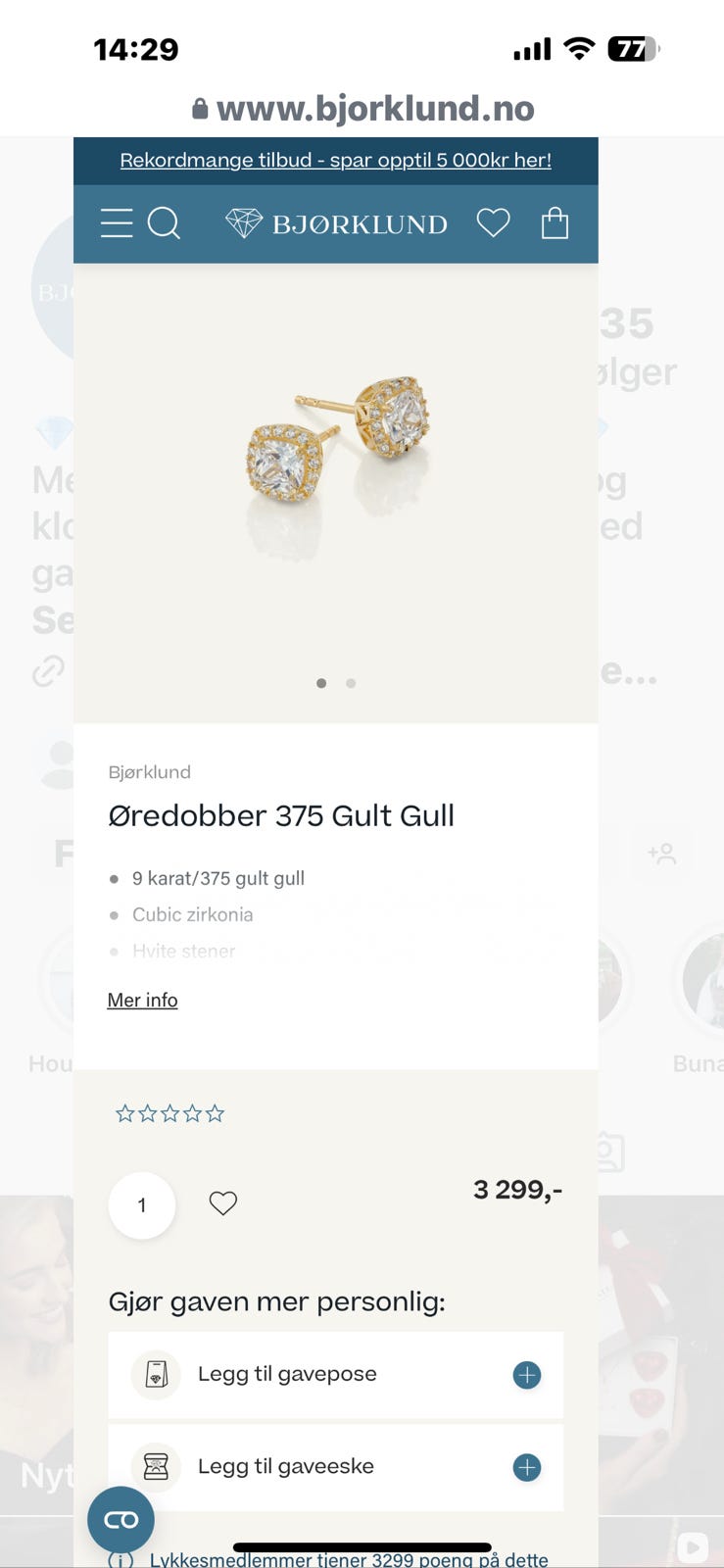Open the Rekordmange tilbud banner
Screen dimensions: 724x1568
point(335,159)
